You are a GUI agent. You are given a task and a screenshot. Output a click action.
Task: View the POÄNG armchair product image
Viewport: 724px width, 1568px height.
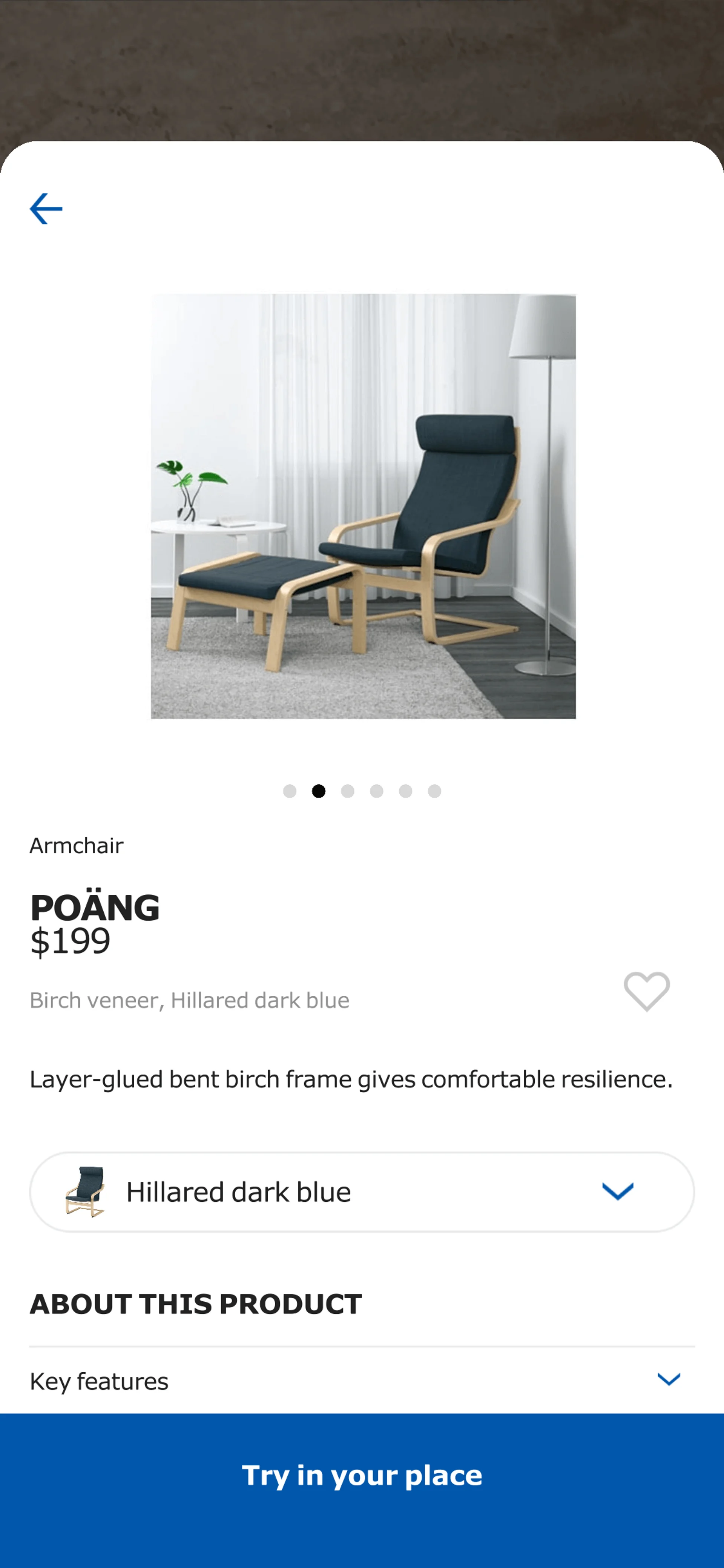point(363,506)
